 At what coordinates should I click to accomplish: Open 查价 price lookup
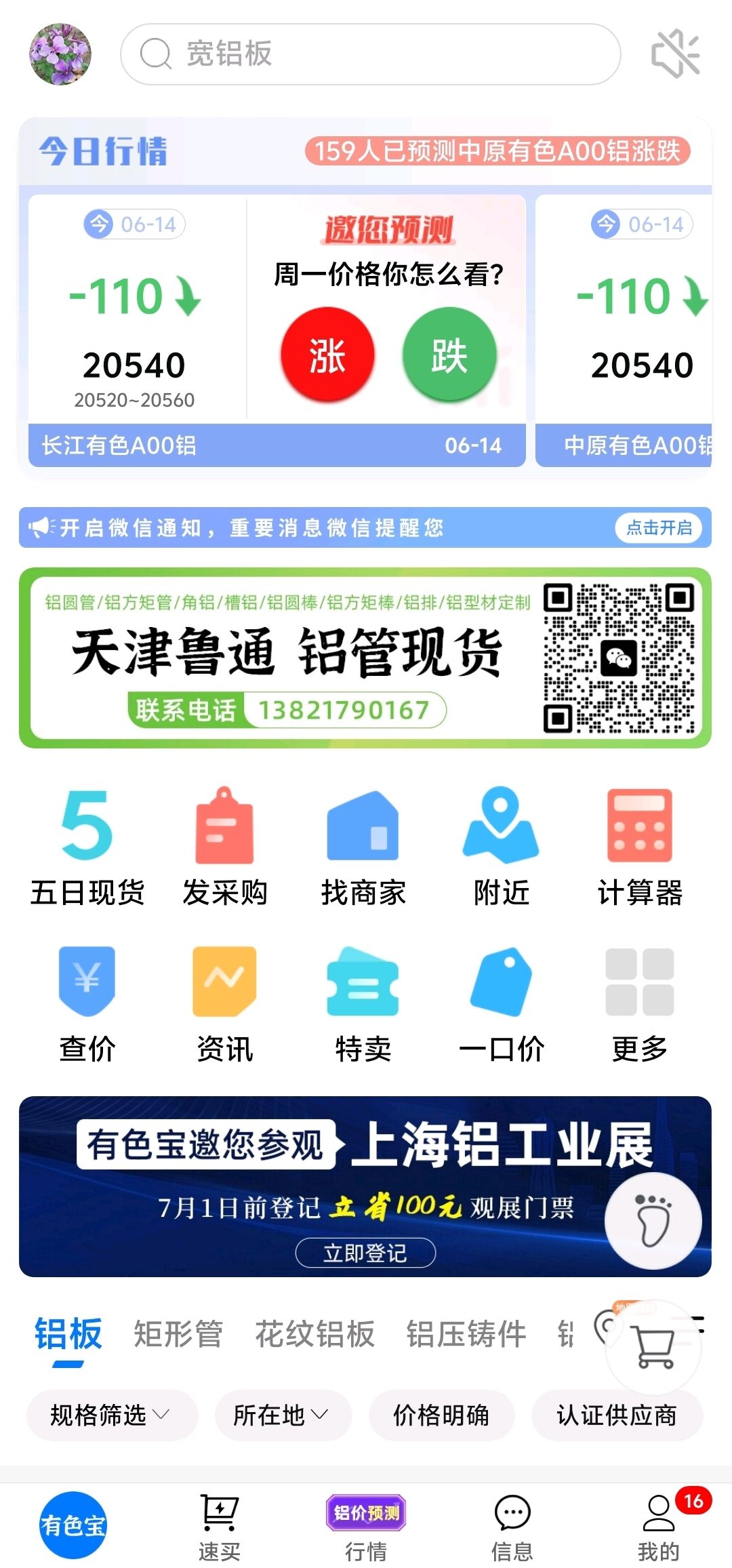87,1005
